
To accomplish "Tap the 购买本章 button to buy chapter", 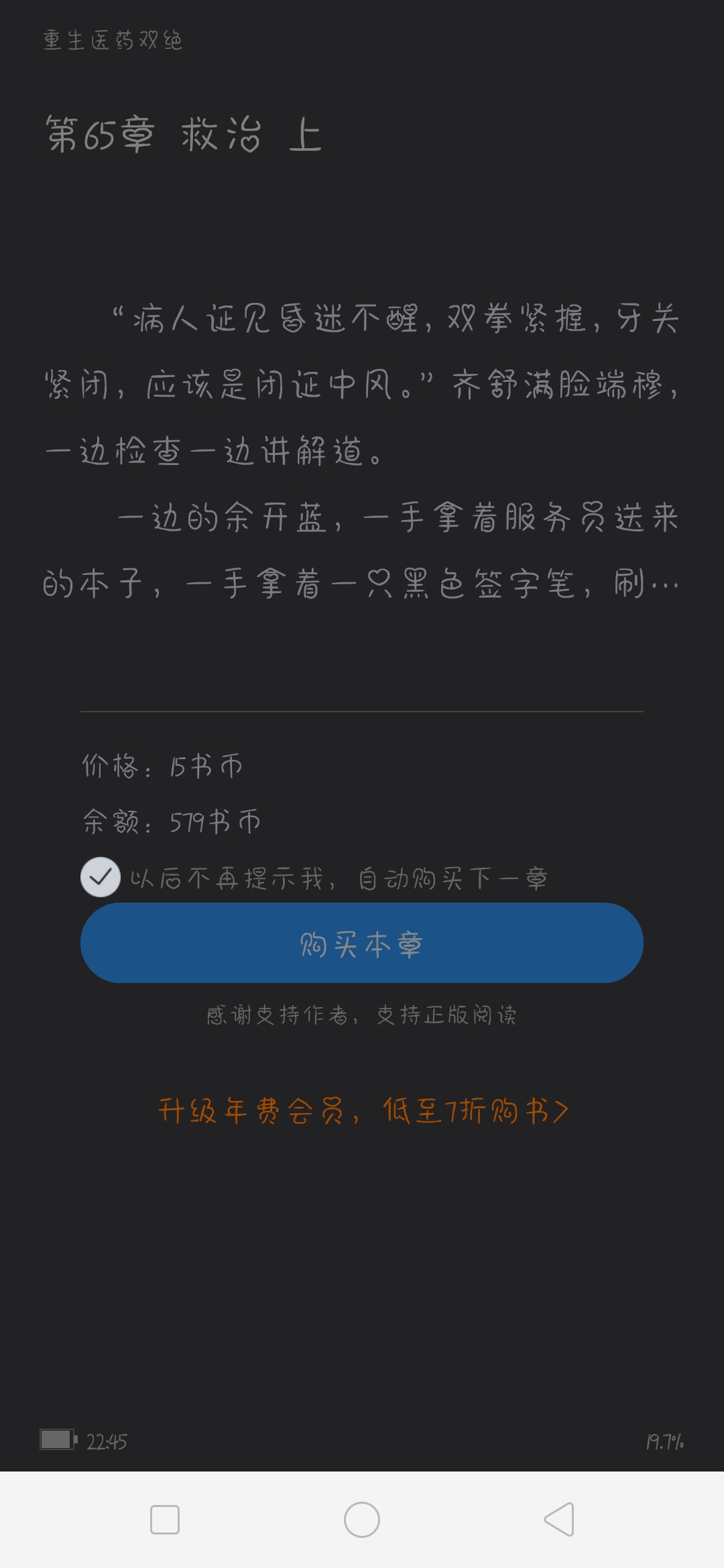I will (362, 943).
